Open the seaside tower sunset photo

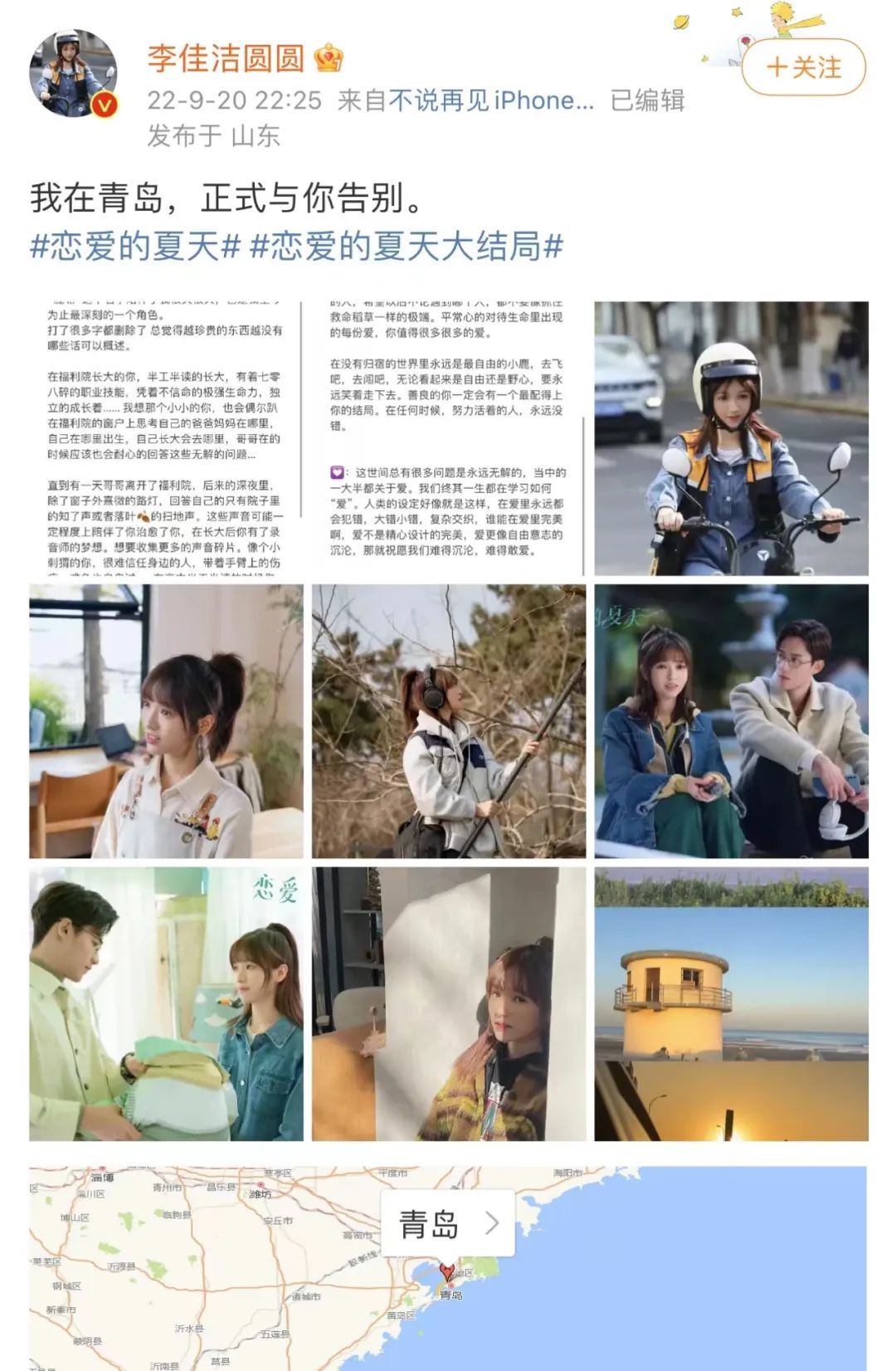[731, 1003]
